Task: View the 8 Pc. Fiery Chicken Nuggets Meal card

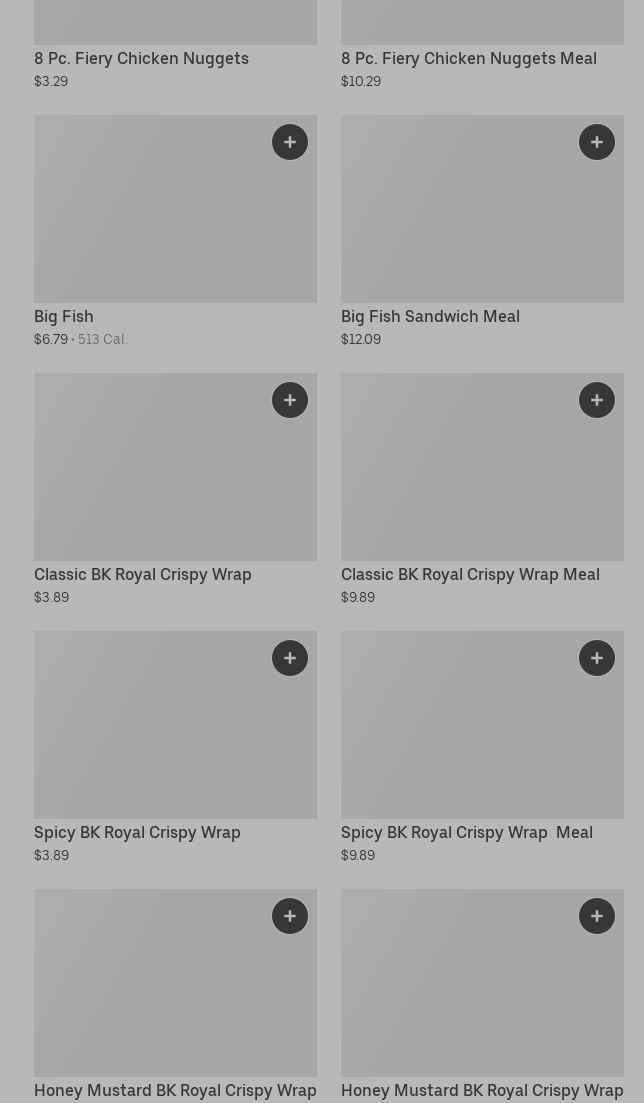Action: tap(469, 58)
